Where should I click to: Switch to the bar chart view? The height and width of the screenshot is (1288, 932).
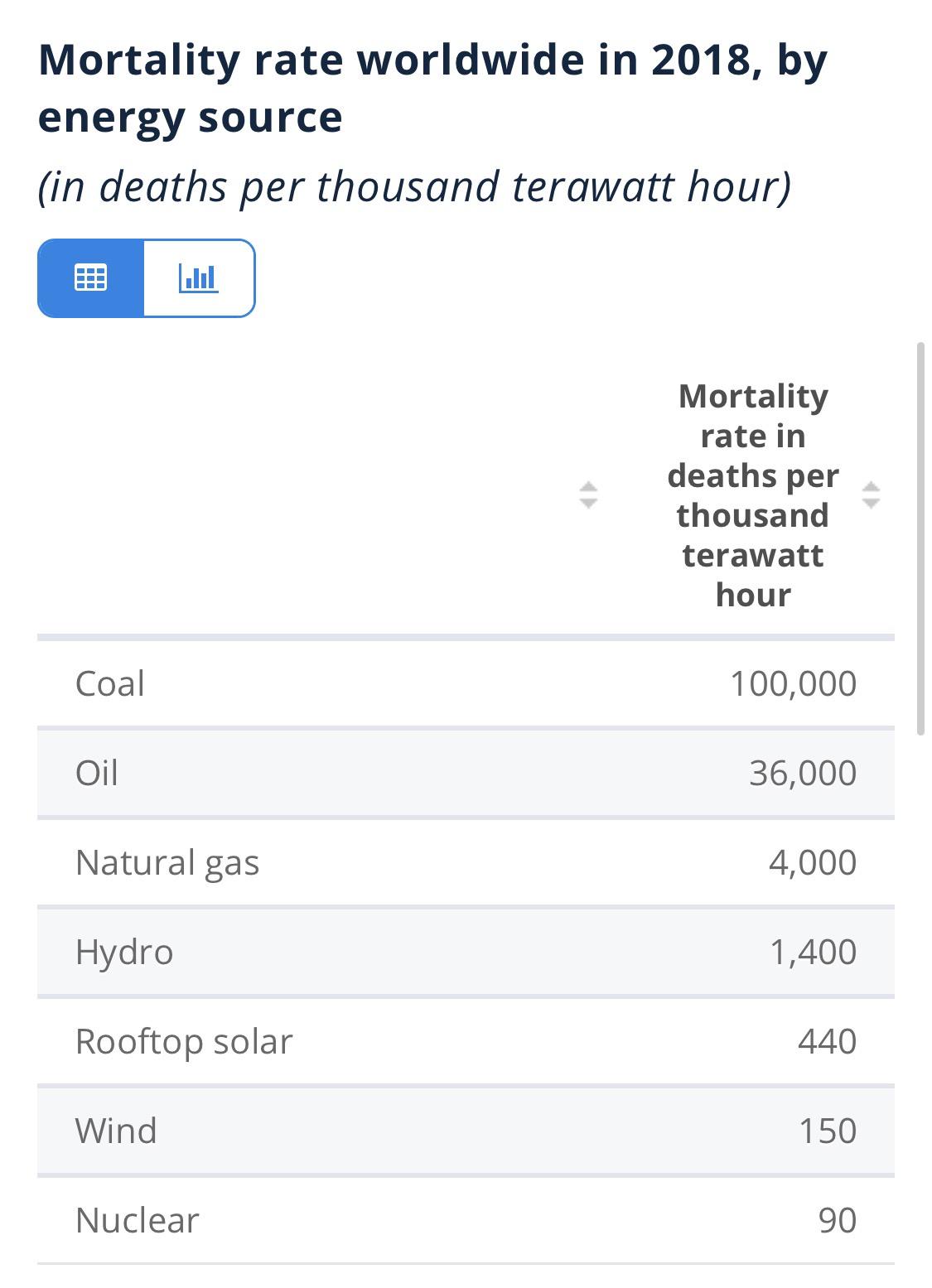199,278
